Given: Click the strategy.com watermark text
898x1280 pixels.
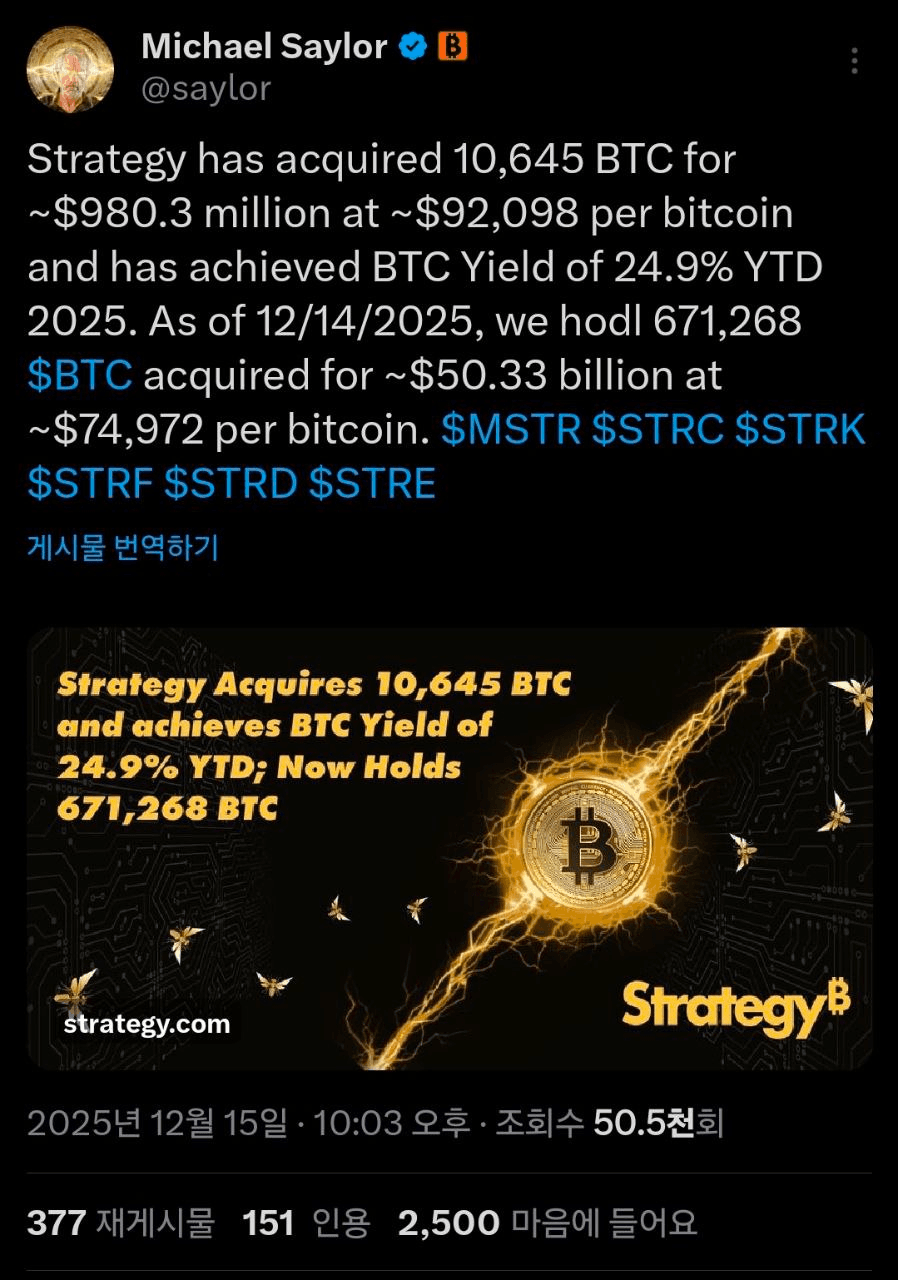Looking at the screenshot, I should [146, 1024].
